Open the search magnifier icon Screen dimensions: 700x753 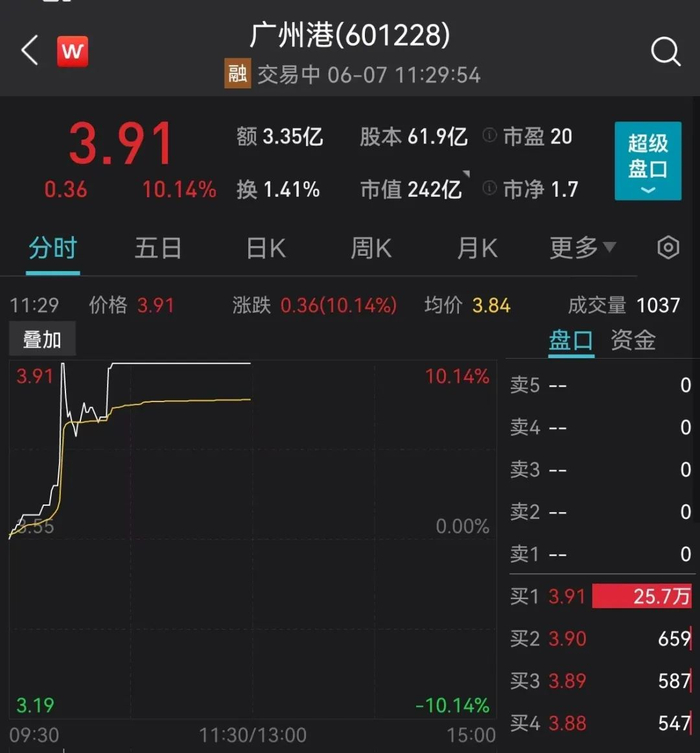[x=665, y=52]
